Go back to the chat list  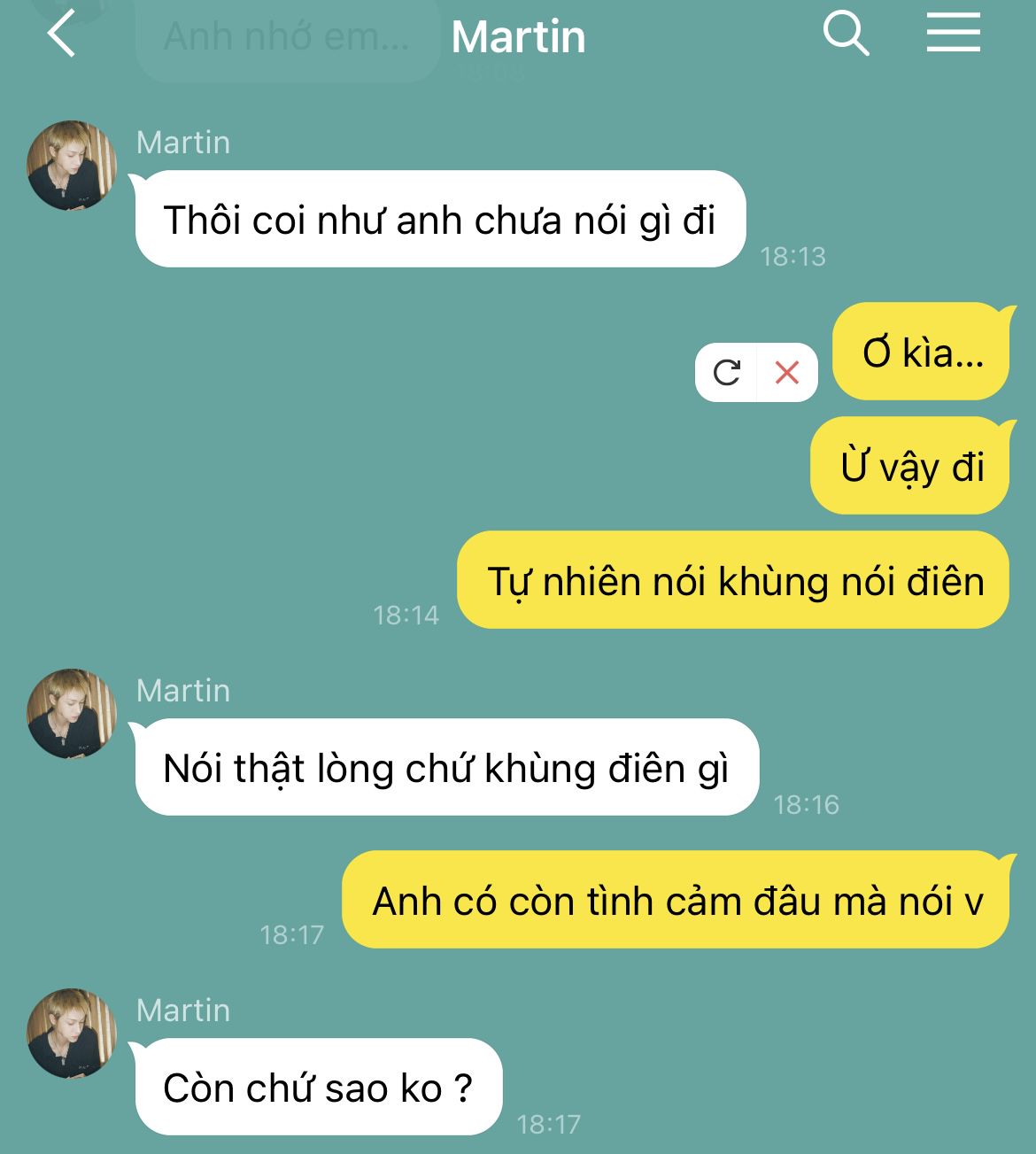(x=62, y=36)
